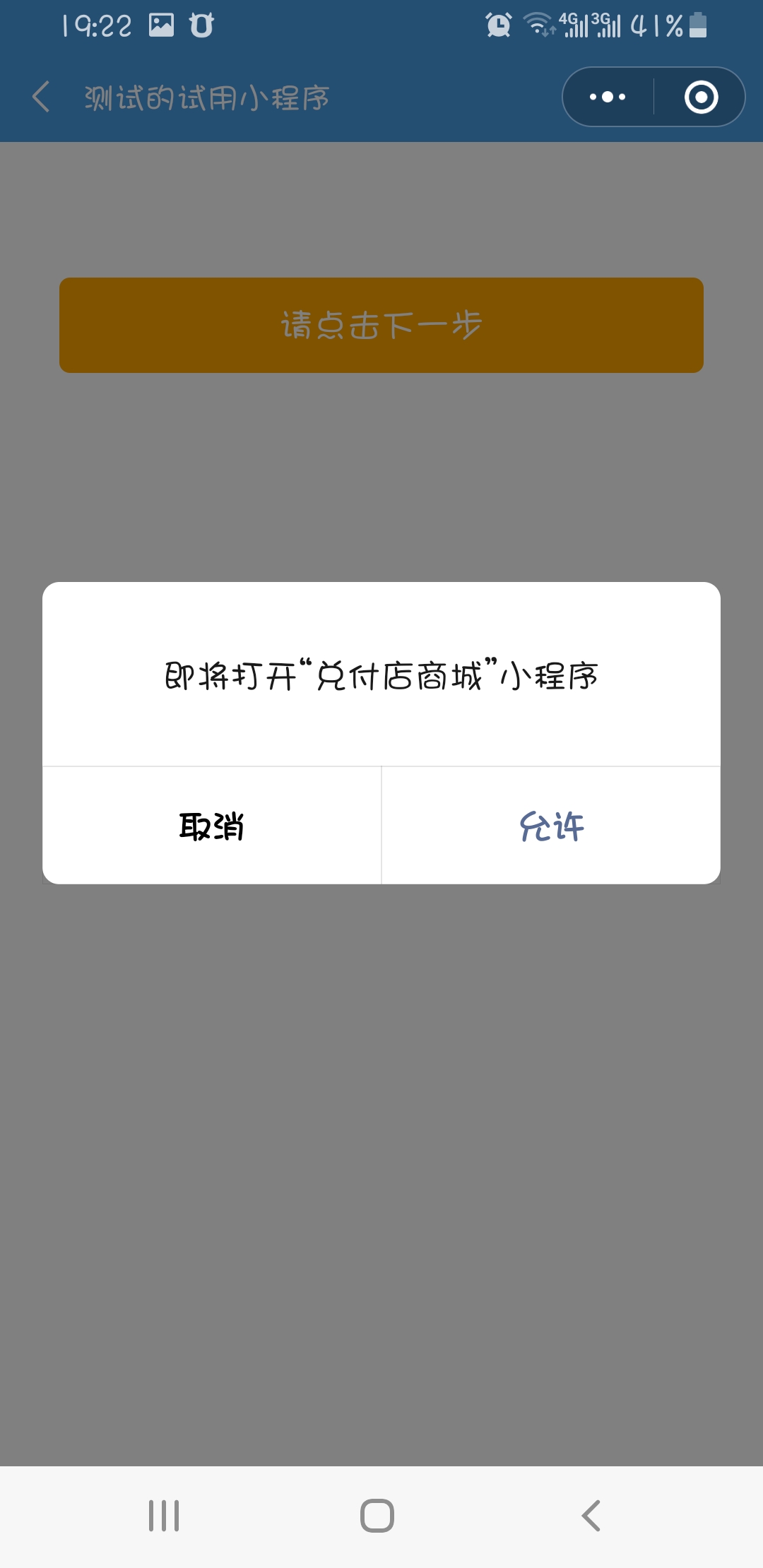The width and height of the screenshot is (763, 1568).
Task: Close the mini program via circle icon
Action: 701,97
